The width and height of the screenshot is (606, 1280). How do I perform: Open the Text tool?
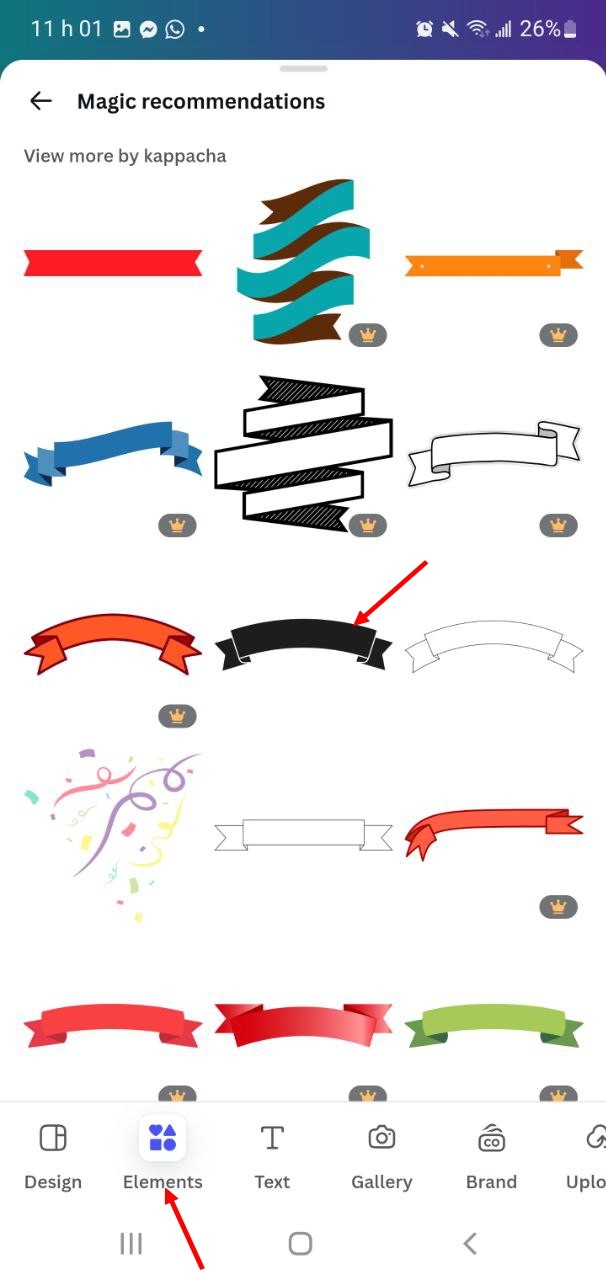pos(272,1157)
